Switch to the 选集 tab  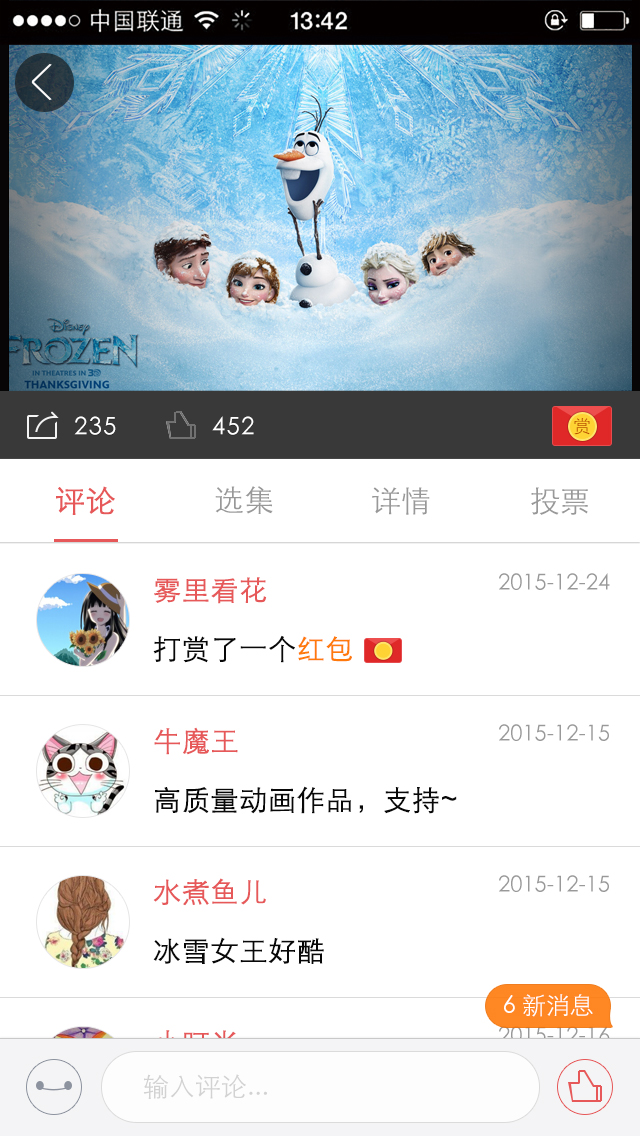244,501
